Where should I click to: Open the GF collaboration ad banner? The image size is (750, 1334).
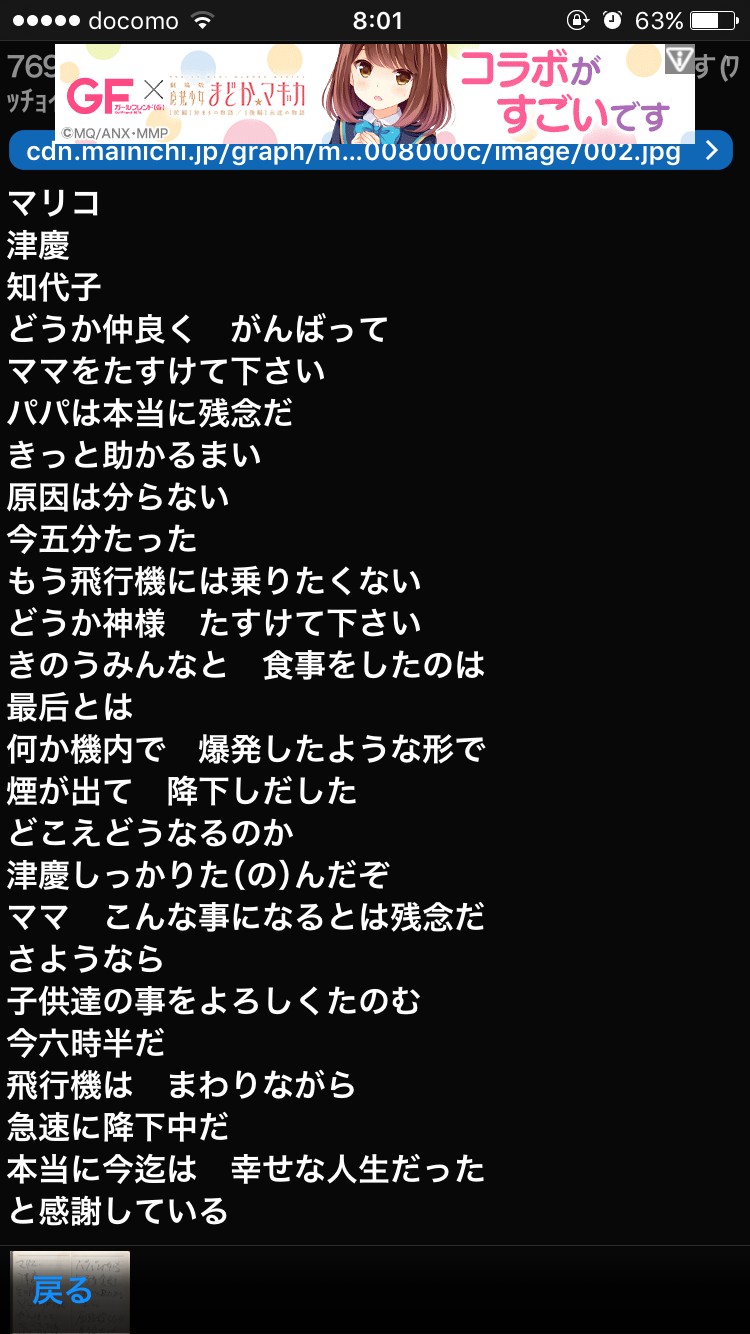tap(374, 93)
